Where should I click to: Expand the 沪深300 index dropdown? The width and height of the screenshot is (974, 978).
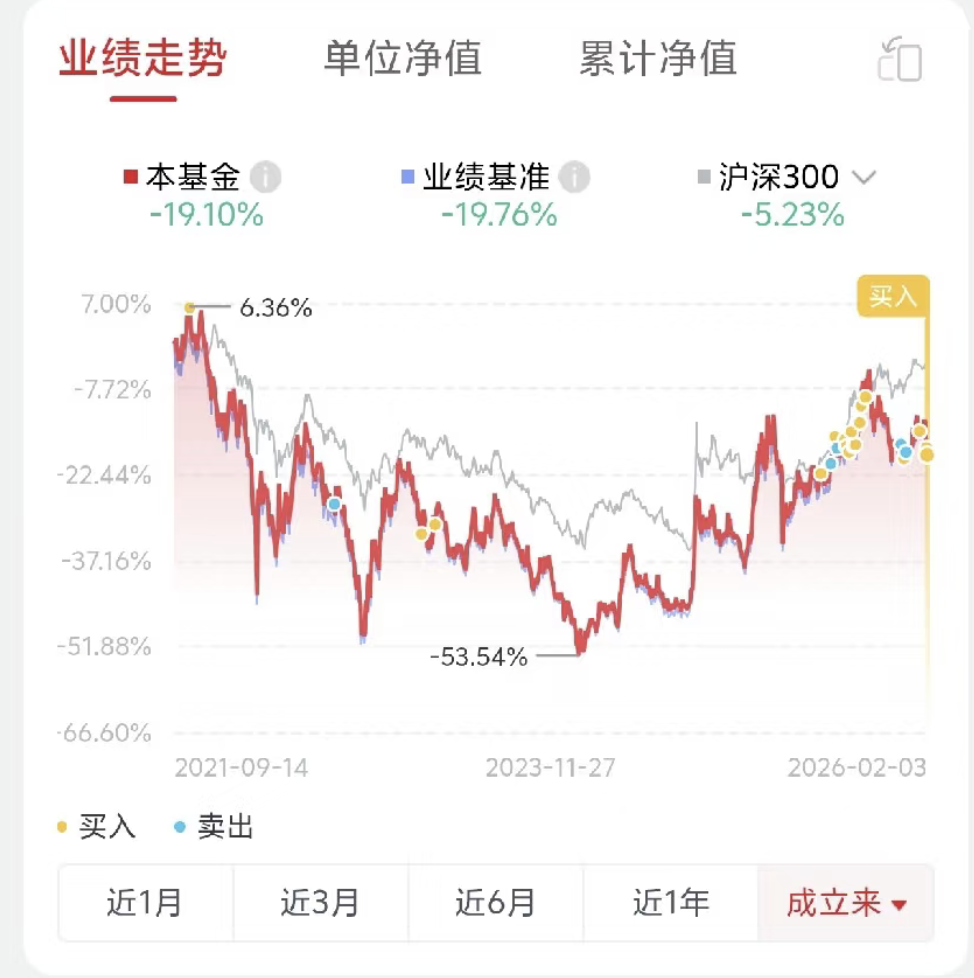point(864,178)
